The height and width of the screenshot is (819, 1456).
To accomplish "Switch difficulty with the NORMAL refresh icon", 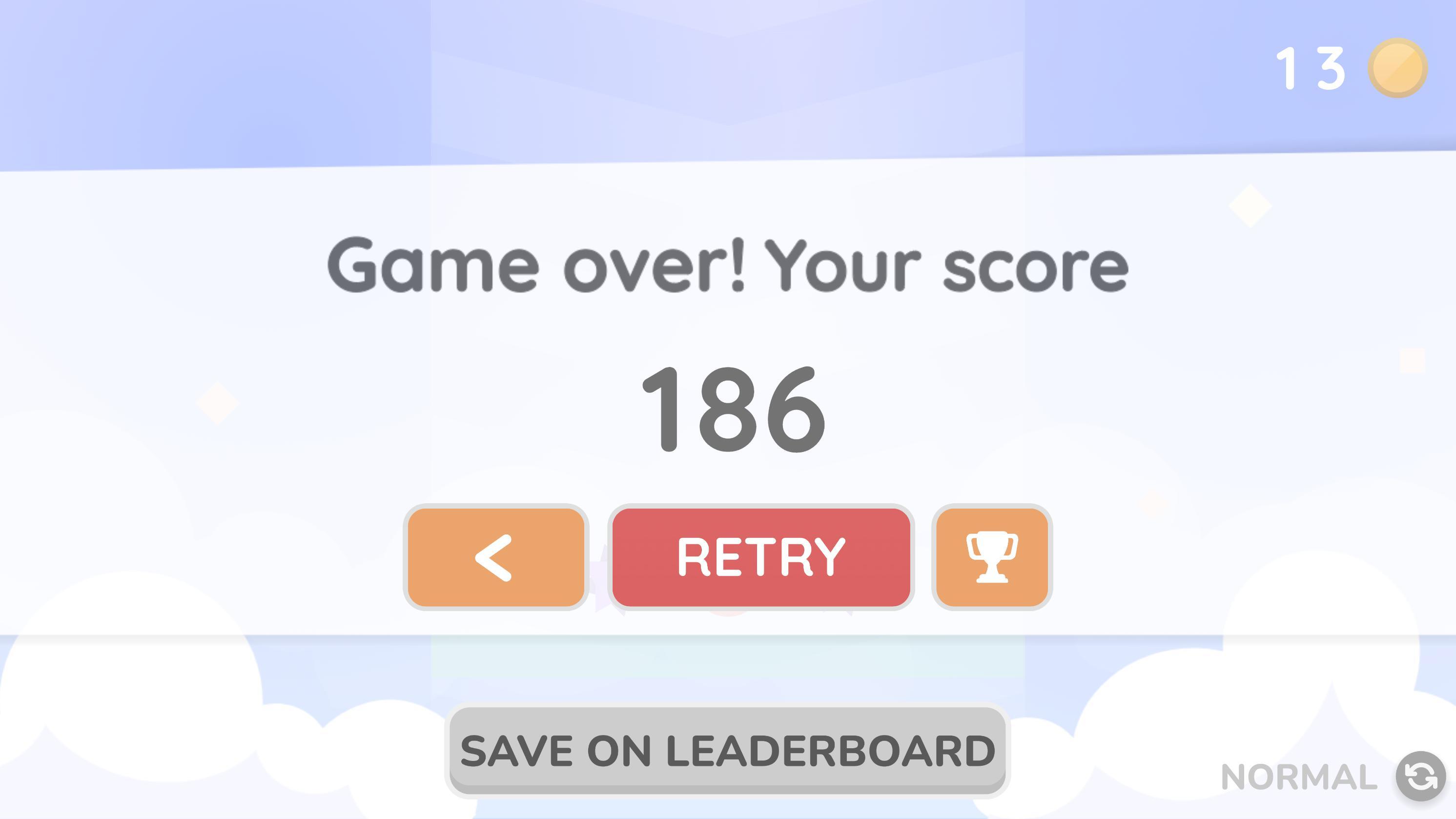I will [x=1420, y=776].
